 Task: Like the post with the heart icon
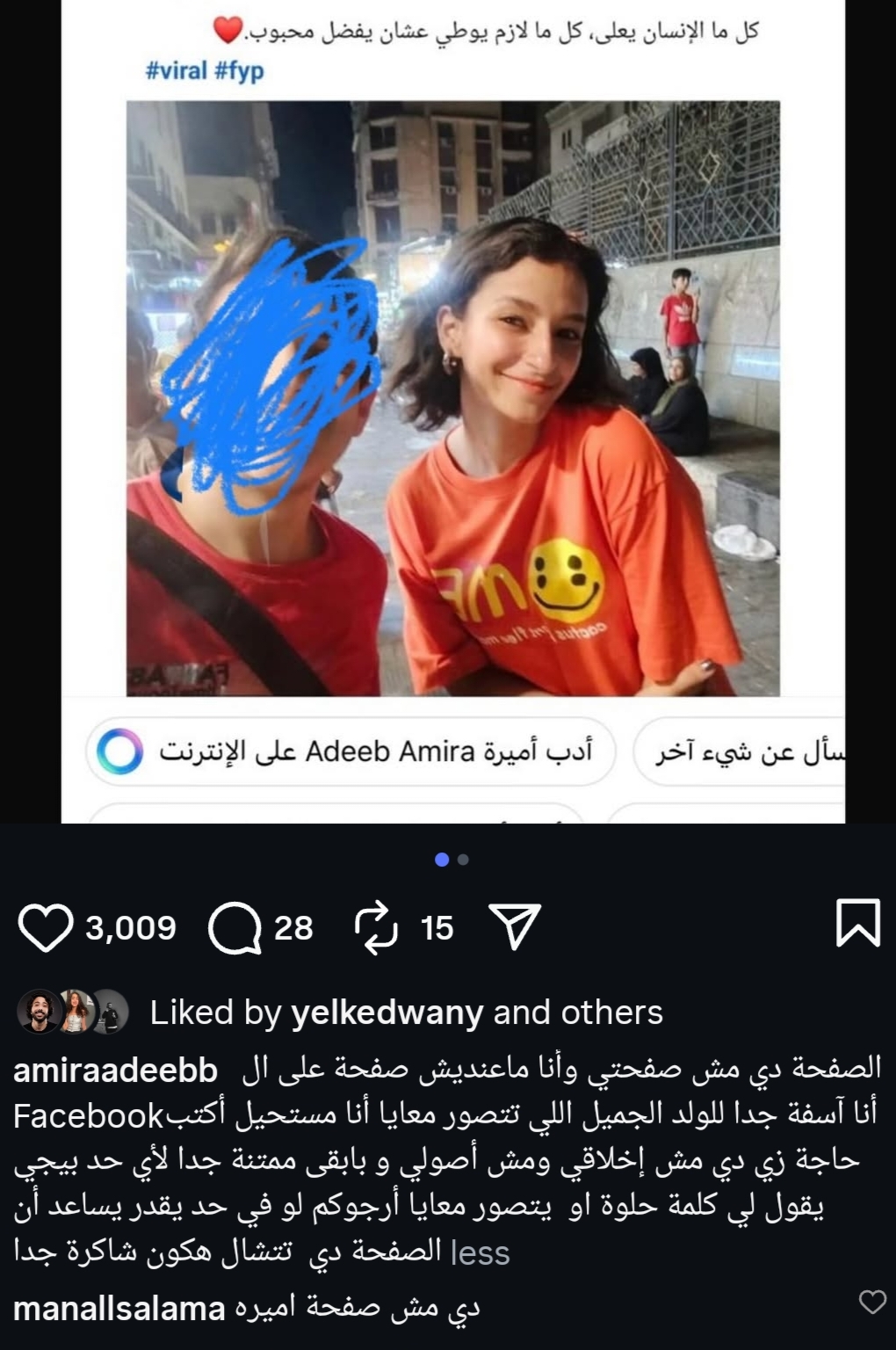46,928
